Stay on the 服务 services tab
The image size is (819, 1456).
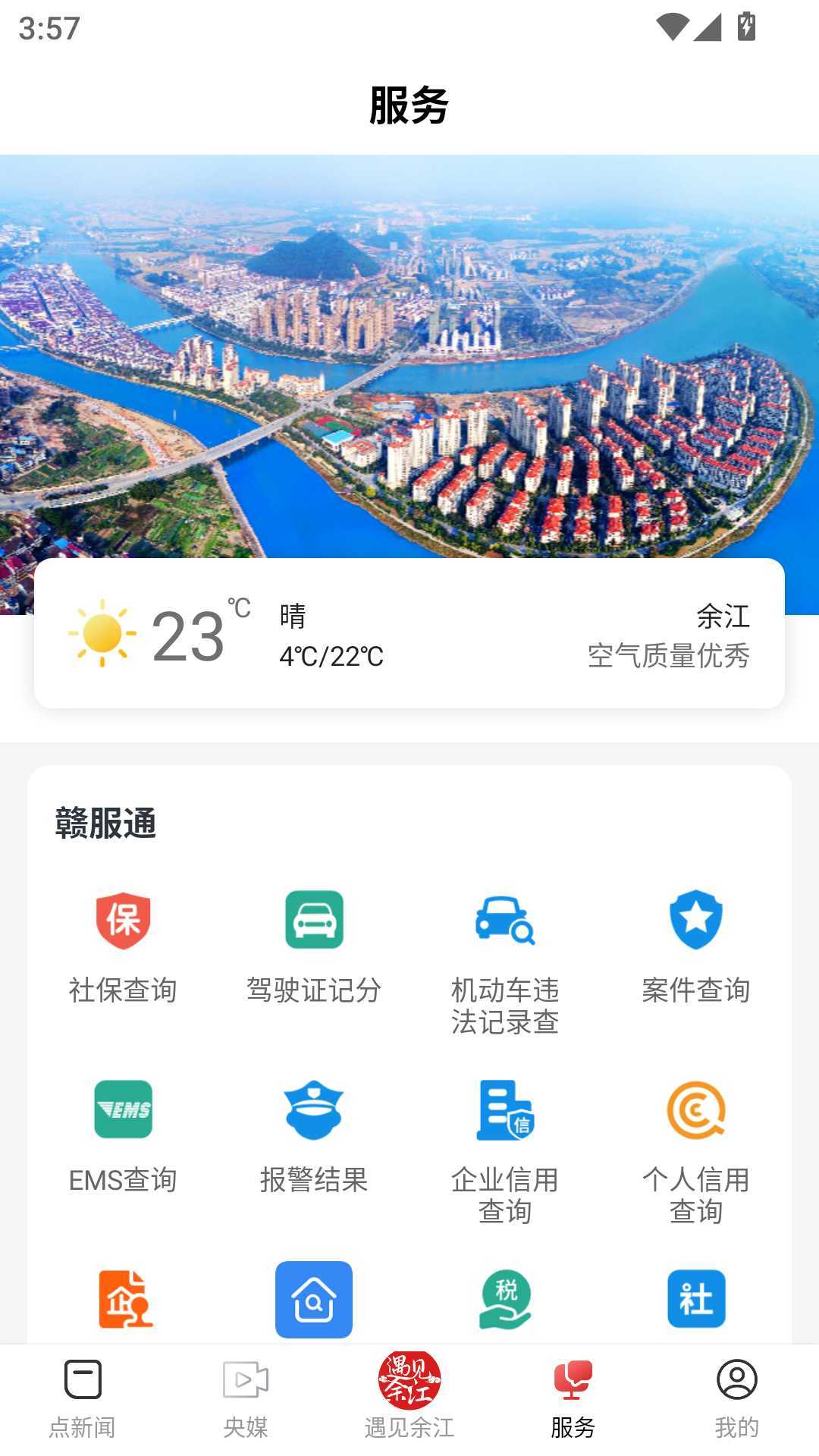coord(573,1403)
